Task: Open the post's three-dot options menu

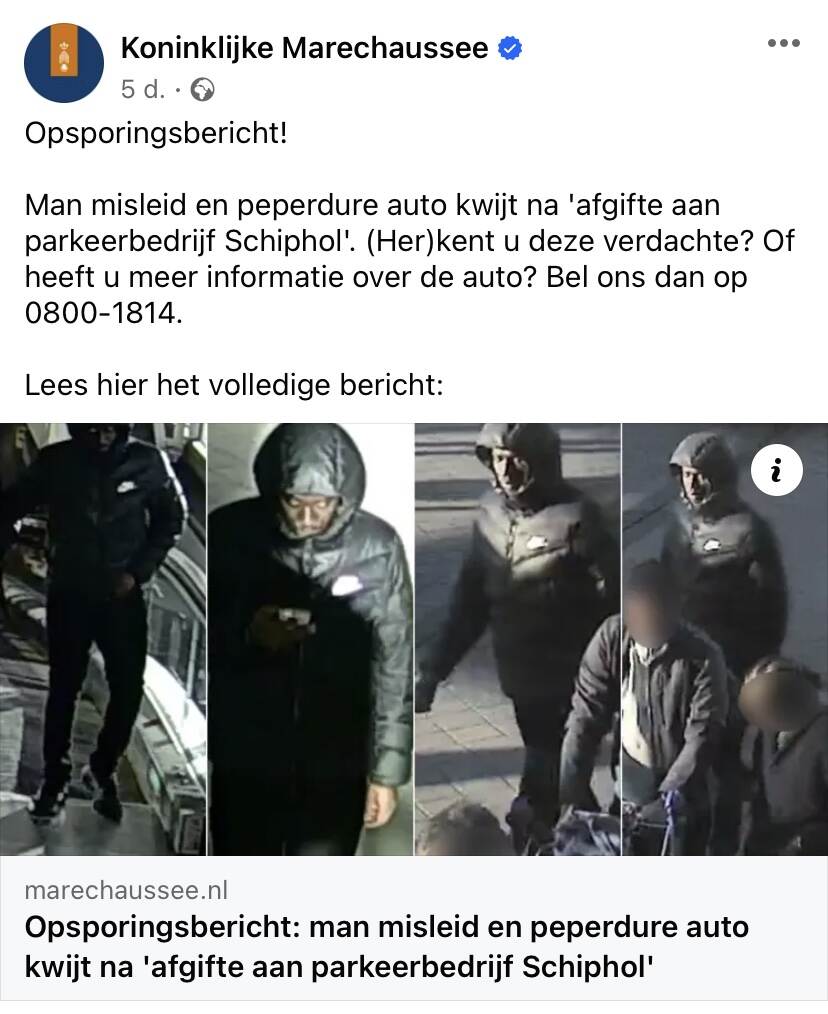Action: point(783,43)
